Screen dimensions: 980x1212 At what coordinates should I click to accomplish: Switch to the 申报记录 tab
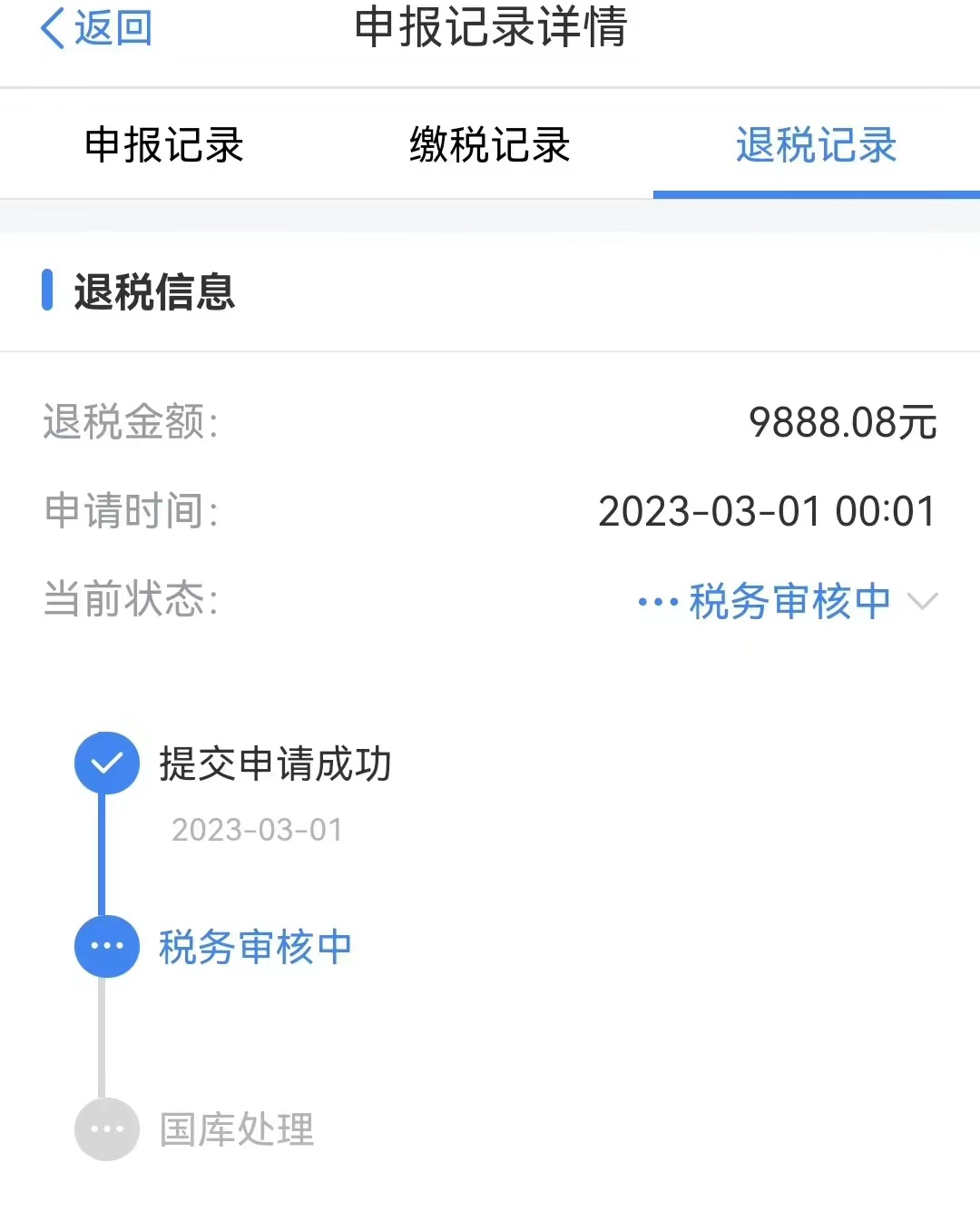point(163,145)
